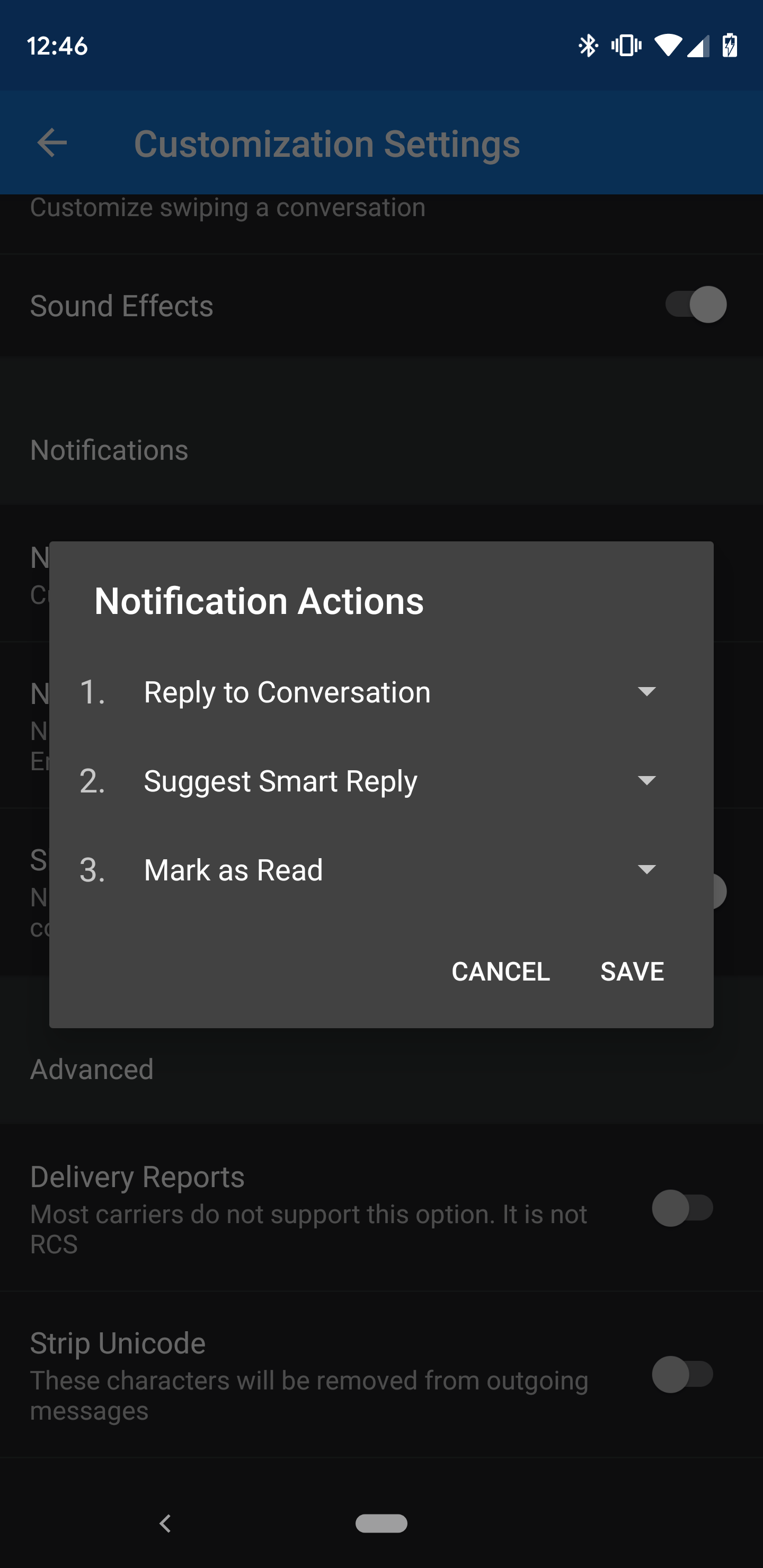
Task: Expand the Suggest Smart Reply dropdown
Action: tap(647, 780)
